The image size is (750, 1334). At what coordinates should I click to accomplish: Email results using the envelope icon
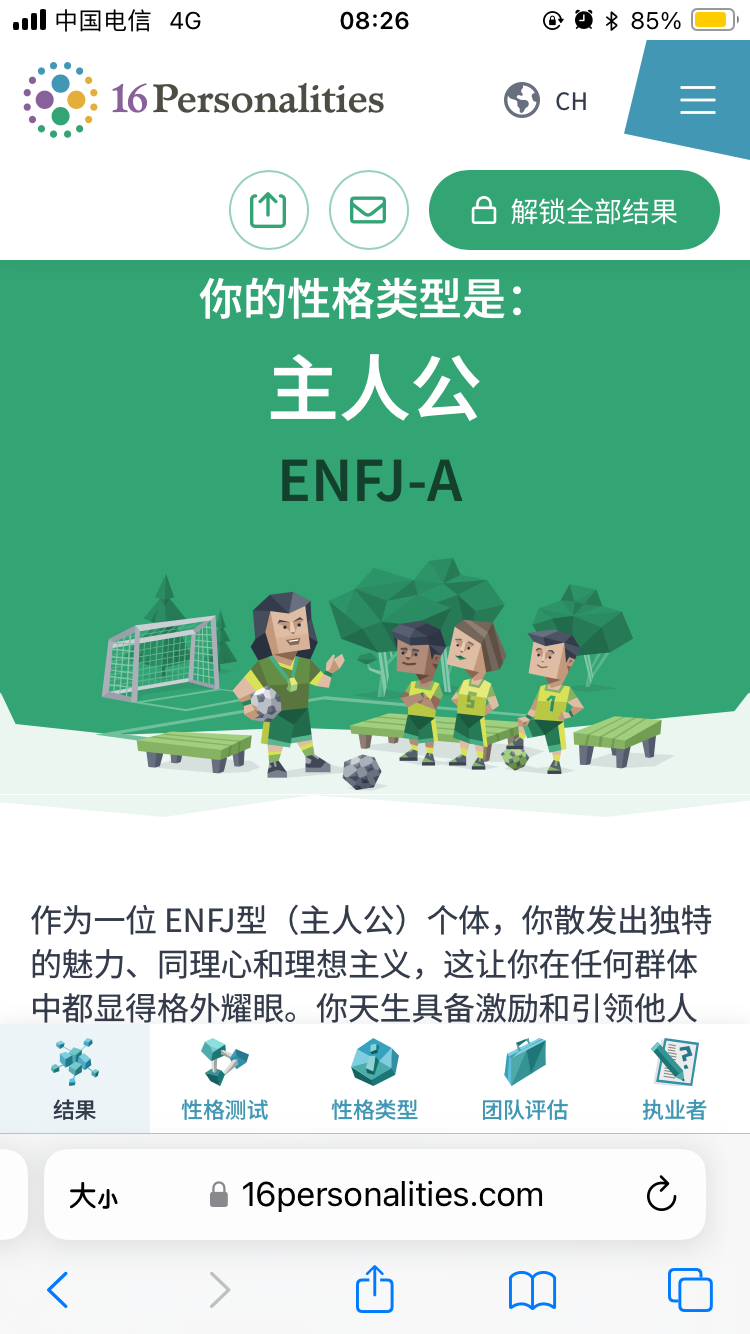[x=368, y=210]
